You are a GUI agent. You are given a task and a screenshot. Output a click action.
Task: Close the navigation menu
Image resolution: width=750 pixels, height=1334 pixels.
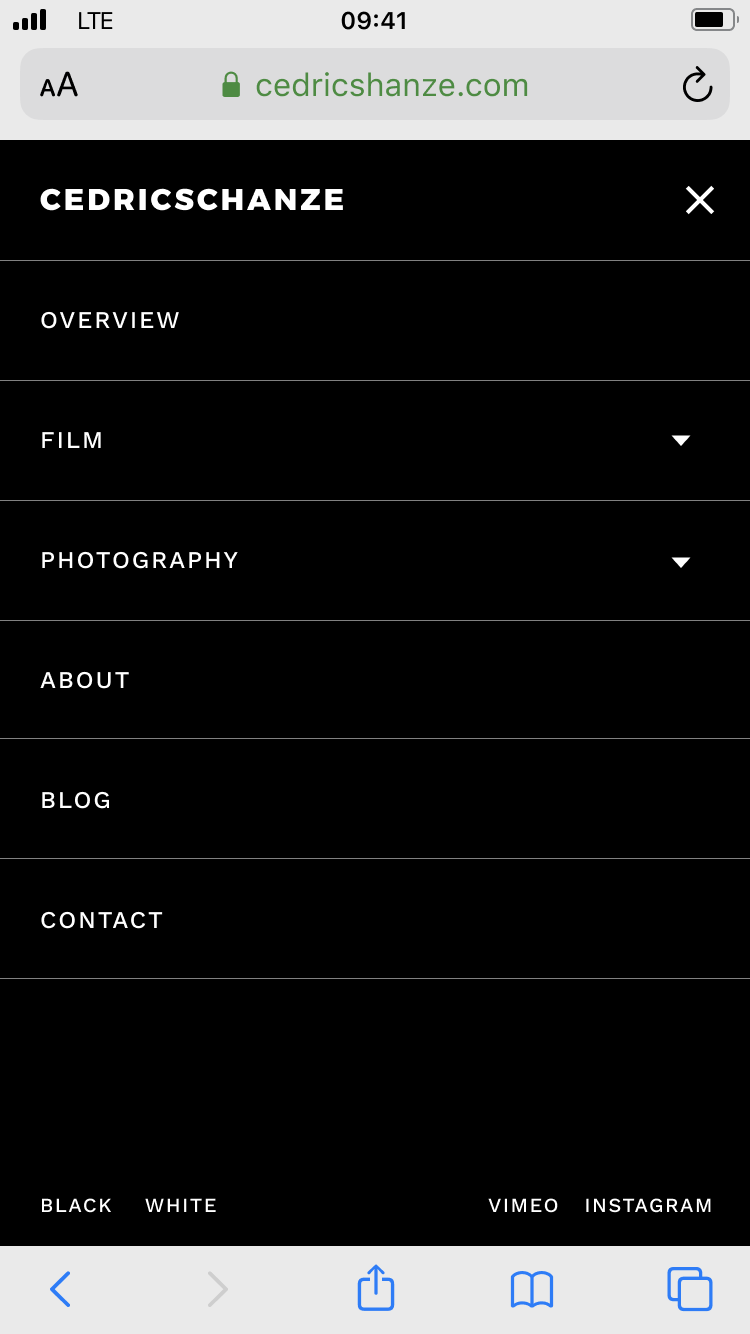pyautogui.click(x=699, y=200)
